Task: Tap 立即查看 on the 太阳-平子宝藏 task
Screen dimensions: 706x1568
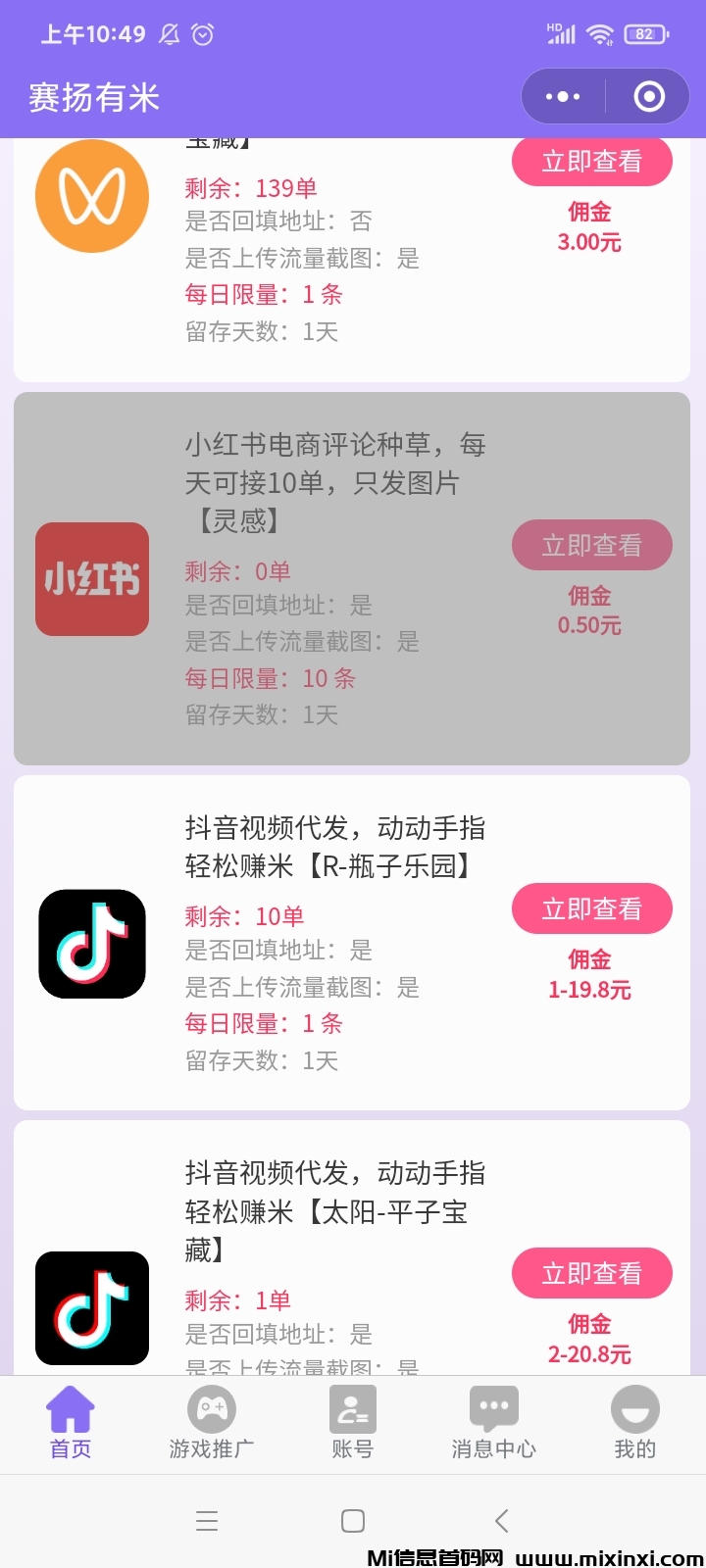Action: [591, 1273]
